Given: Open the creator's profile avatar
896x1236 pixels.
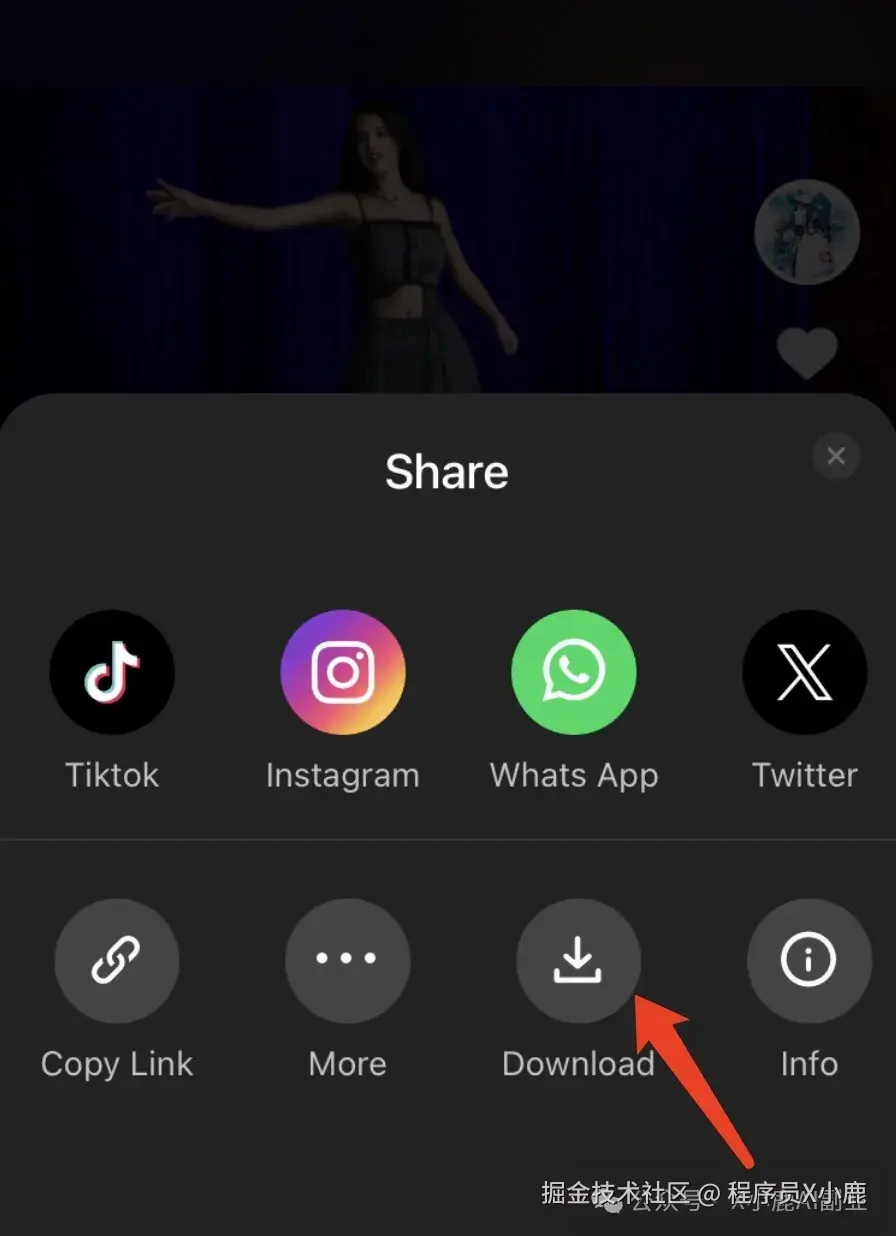Looking at the screenshot, I should pos(807,232).
